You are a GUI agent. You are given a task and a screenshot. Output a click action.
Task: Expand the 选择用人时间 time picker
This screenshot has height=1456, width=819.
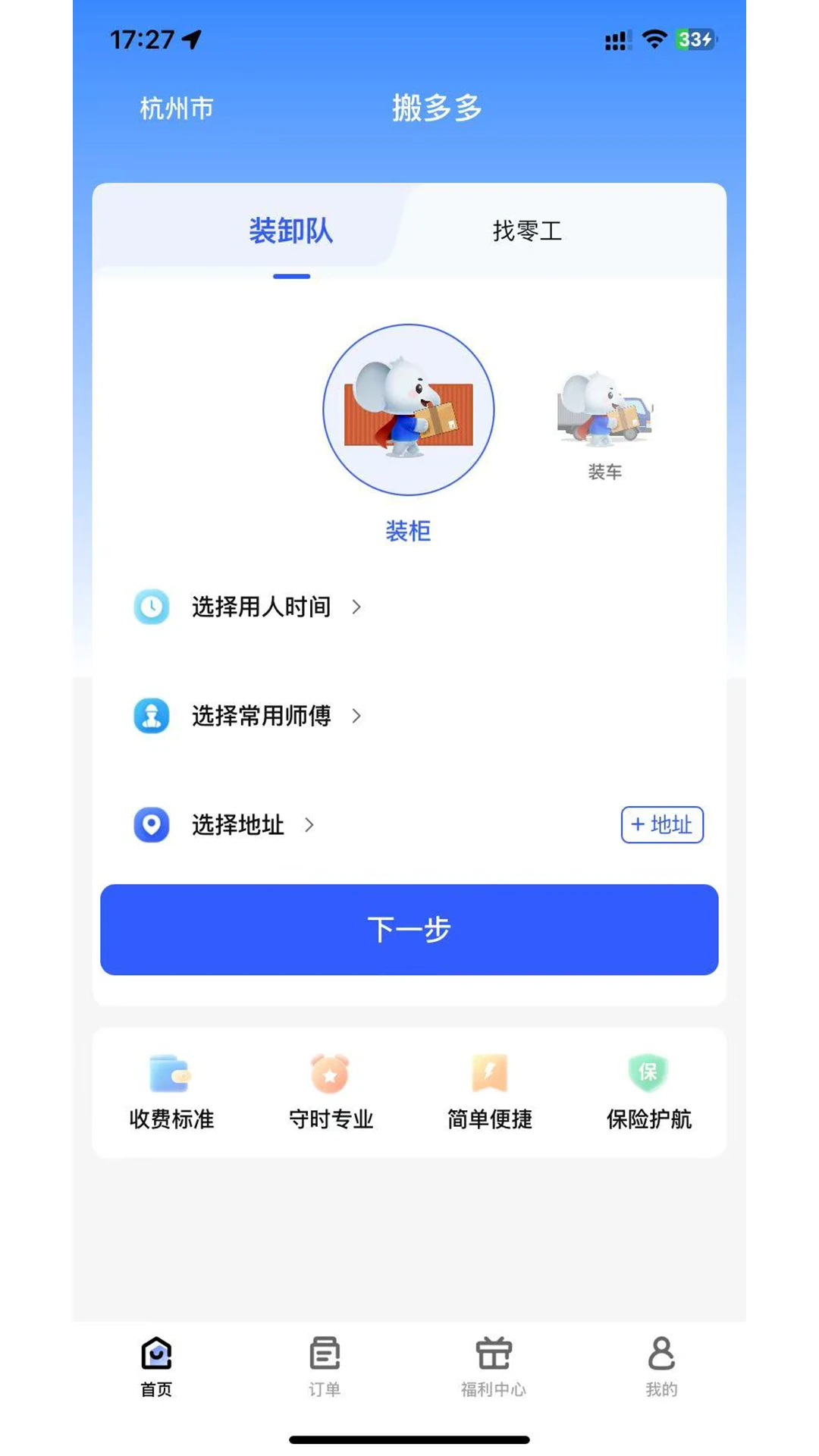click(259, 607)
